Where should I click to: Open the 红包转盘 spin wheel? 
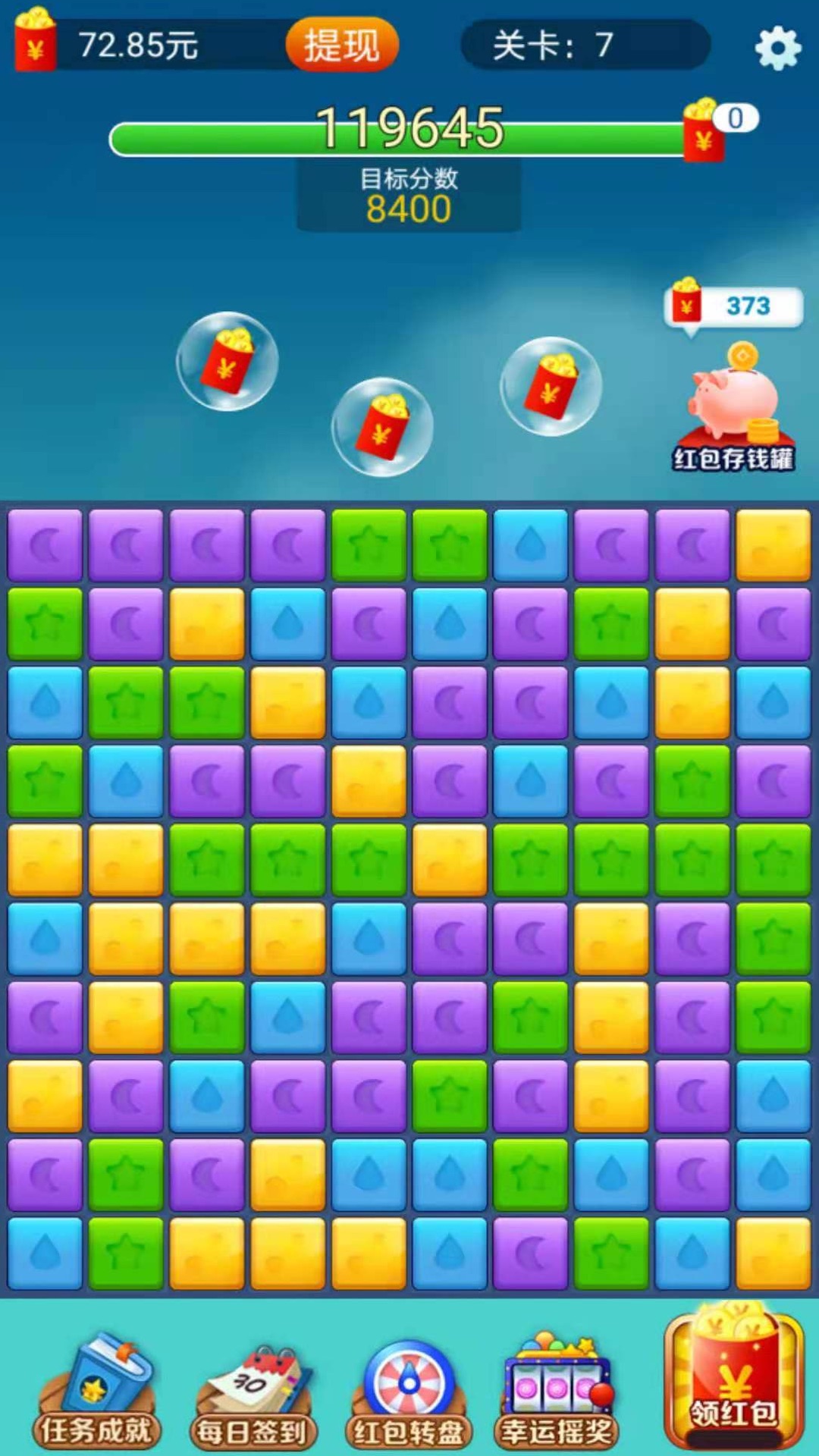click(x=409, y=1395)
